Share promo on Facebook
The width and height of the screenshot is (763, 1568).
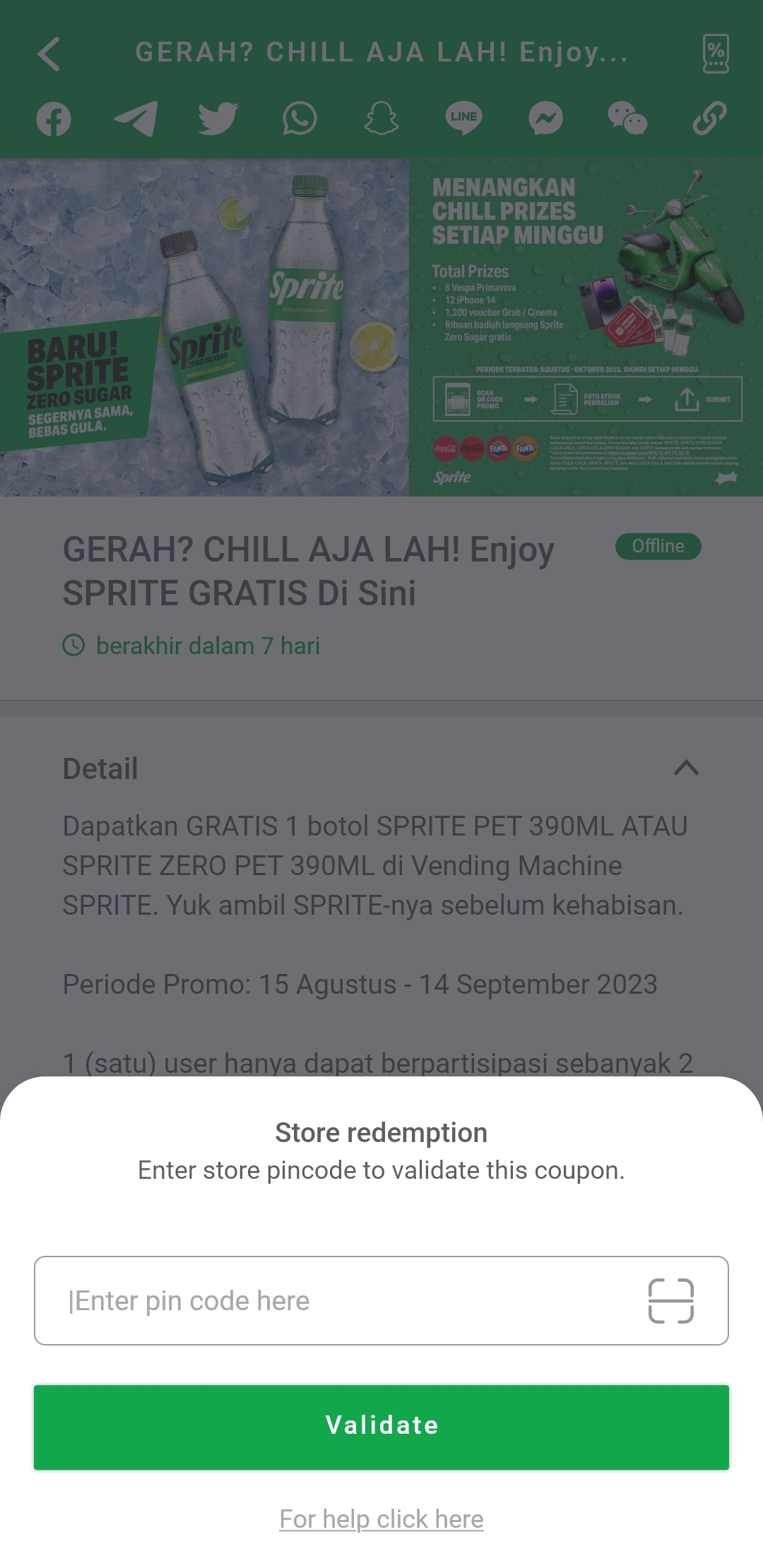pyautogui.click(x=54, y=118)
